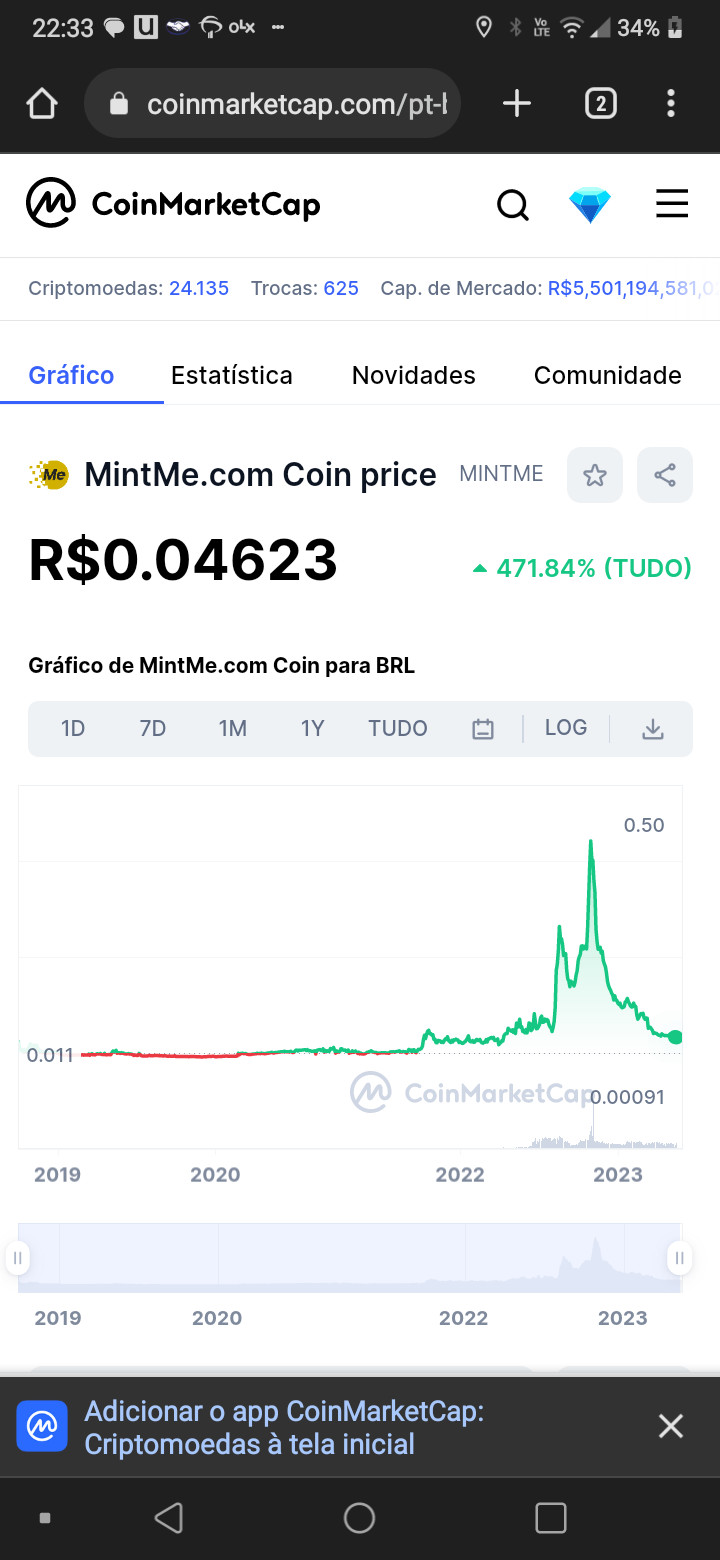The width and height of the screenshot is (720, 1560).
Task: Open the browser tab switcher
Action: tap(600, 103)
